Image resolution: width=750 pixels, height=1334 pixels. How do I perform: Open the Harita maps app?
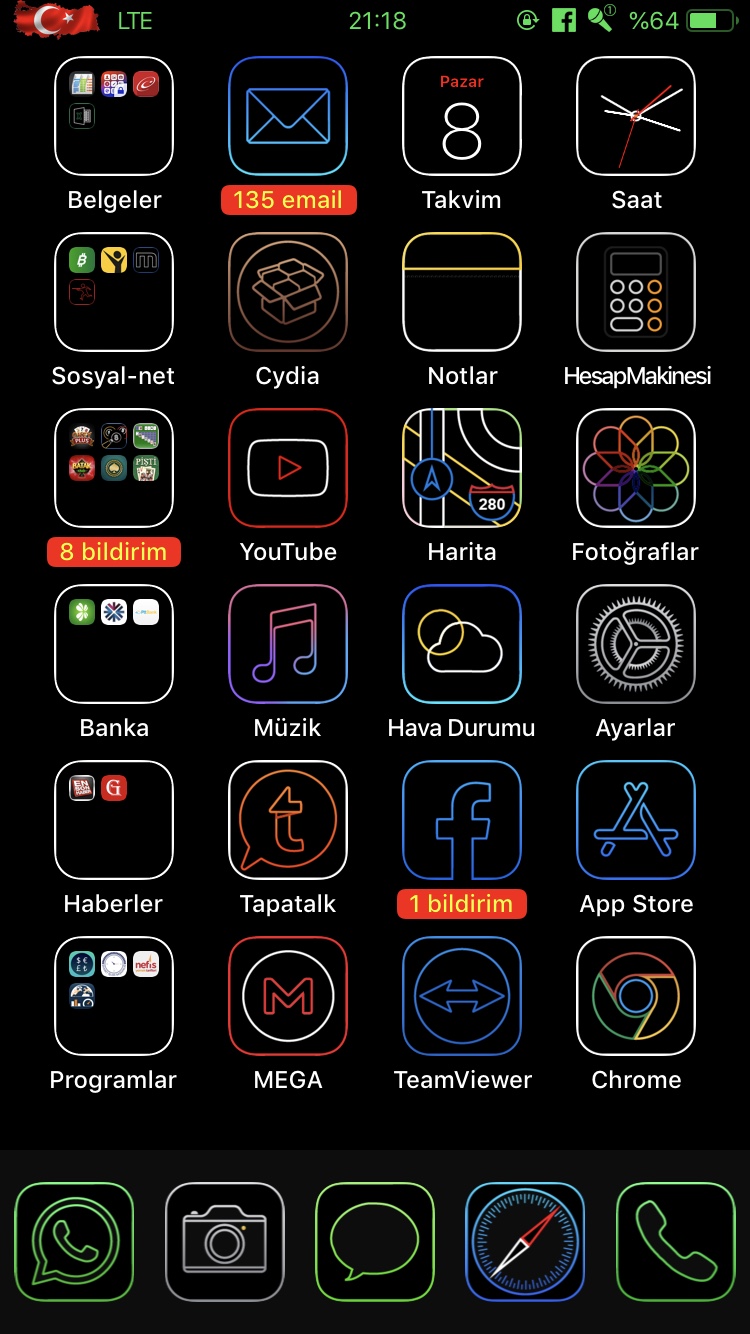coord(462,468)
